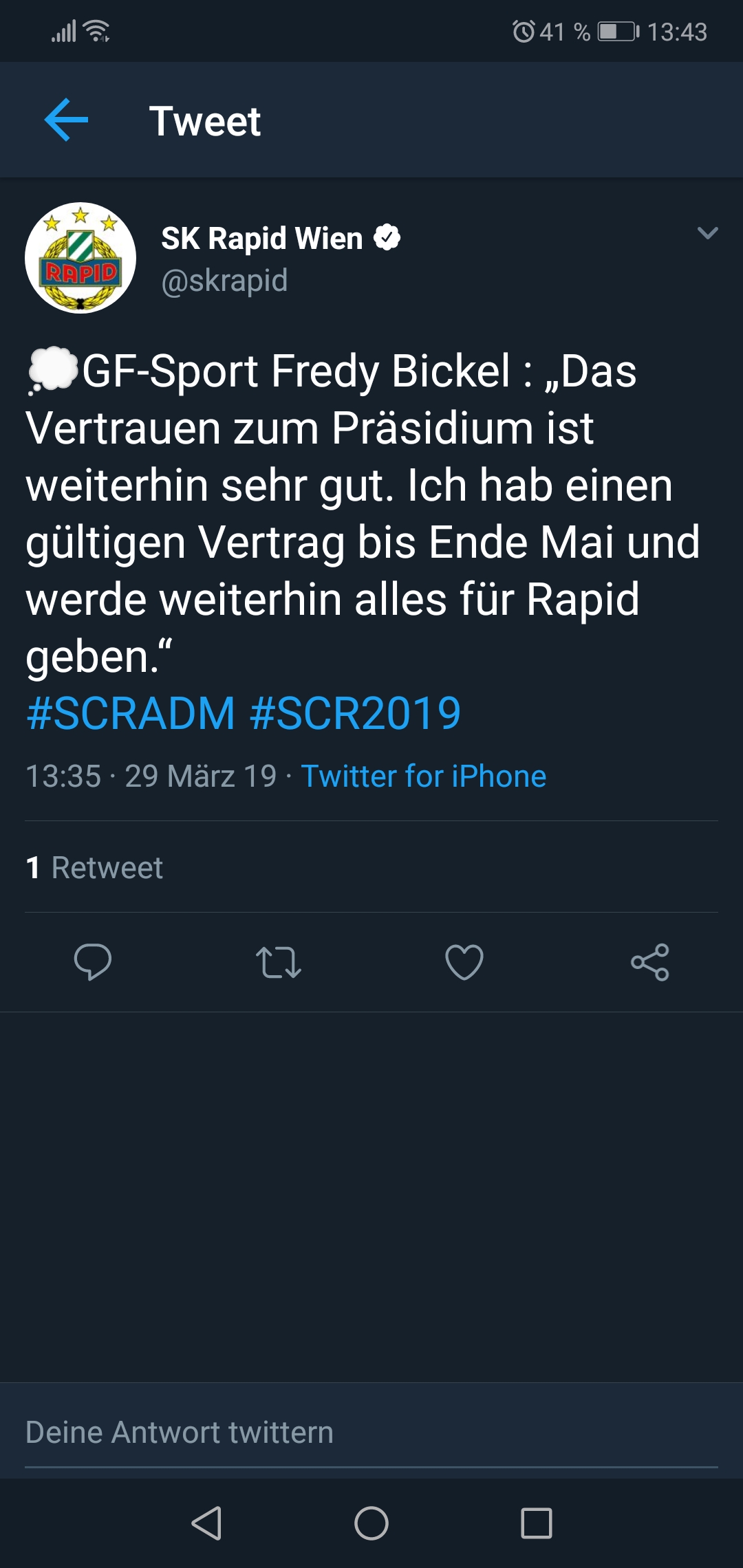
Task: Open the @skrapid account name
Action: click(x=224, y=281)
